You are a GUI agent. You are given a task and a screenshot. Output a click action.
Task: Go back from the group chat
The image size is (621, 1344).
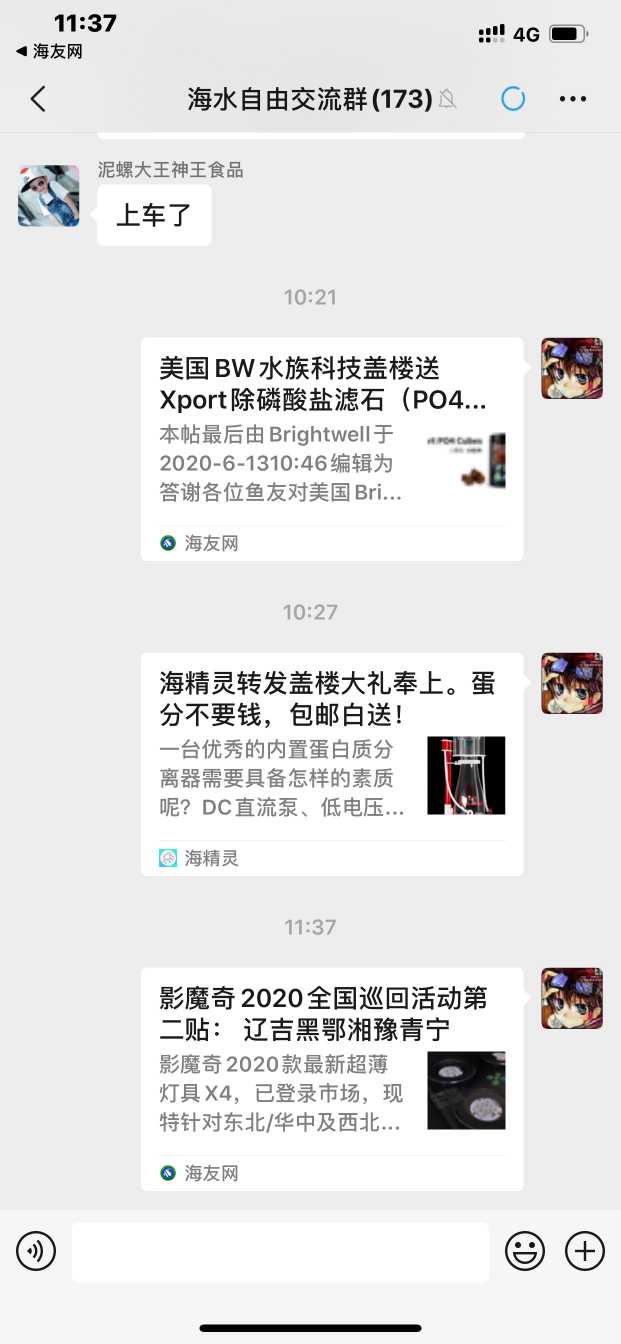(x=38, y=99)
